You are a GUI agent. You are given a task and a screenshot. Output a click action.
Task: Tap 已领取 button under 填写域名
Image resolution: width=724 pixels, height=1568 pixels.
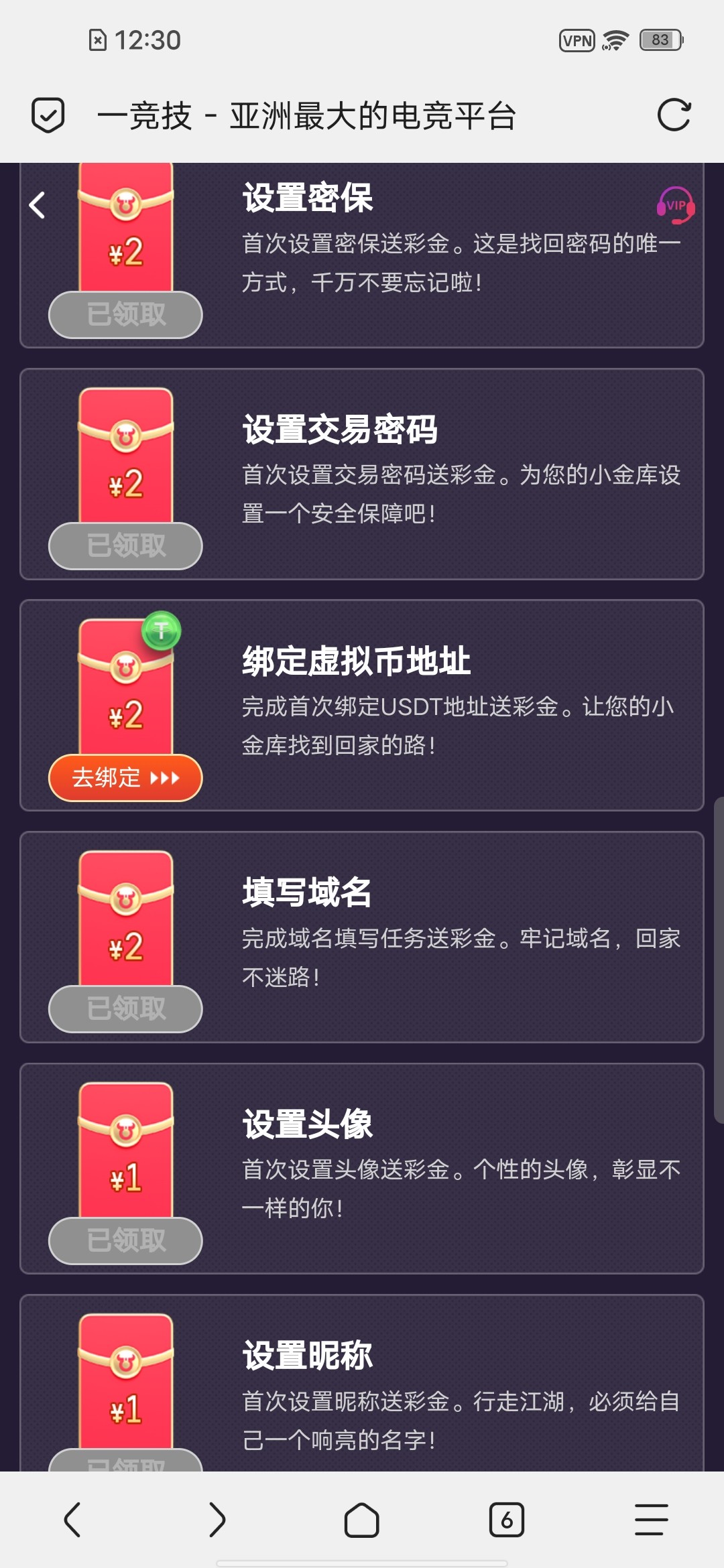(125, 1009)
